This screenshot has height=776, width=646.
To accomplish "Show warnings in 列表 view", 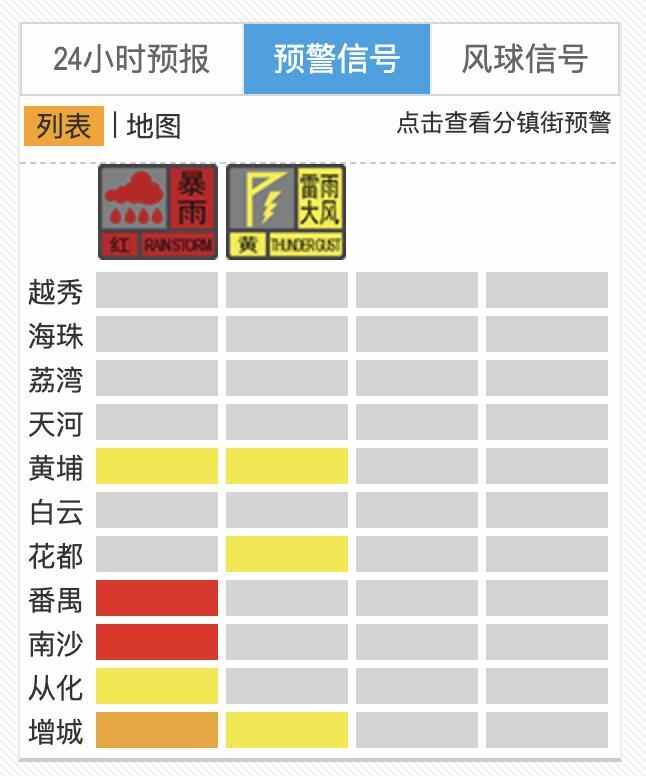I will point(64,126).
